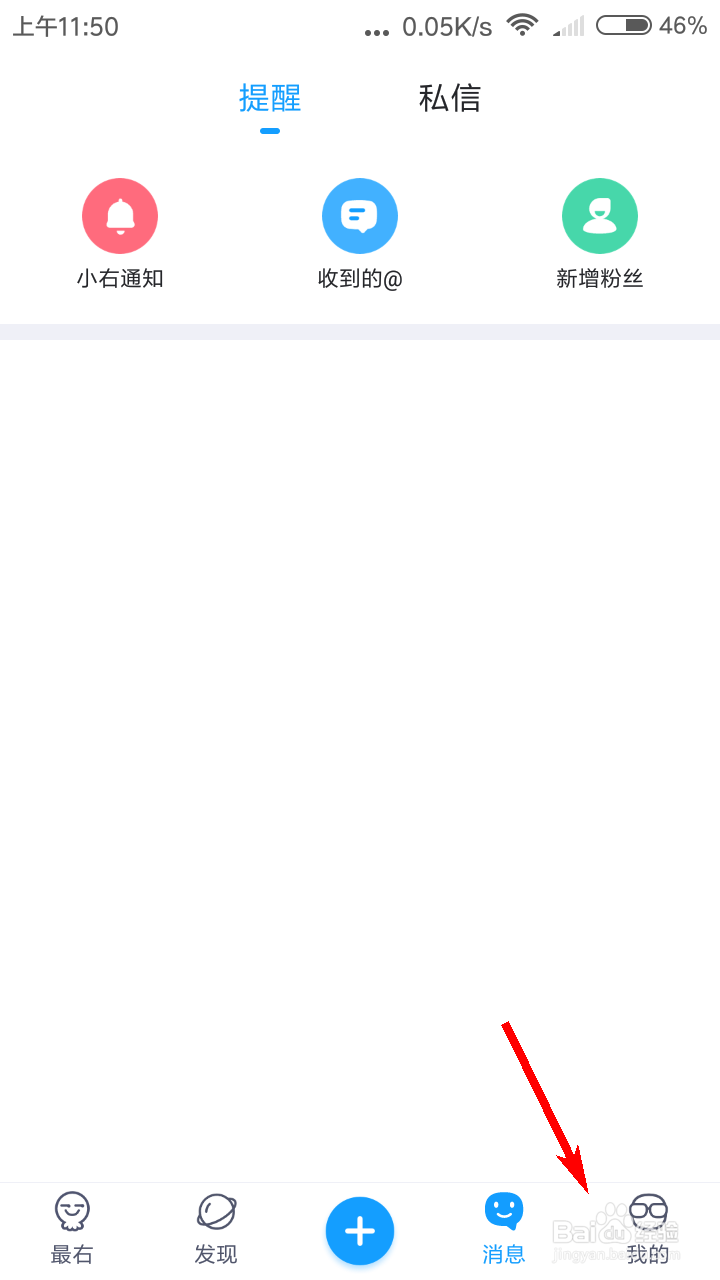Viewport: 720px width, 1280px height.
Task: Open the 发现 discover planet icon
Action: 216,1211
